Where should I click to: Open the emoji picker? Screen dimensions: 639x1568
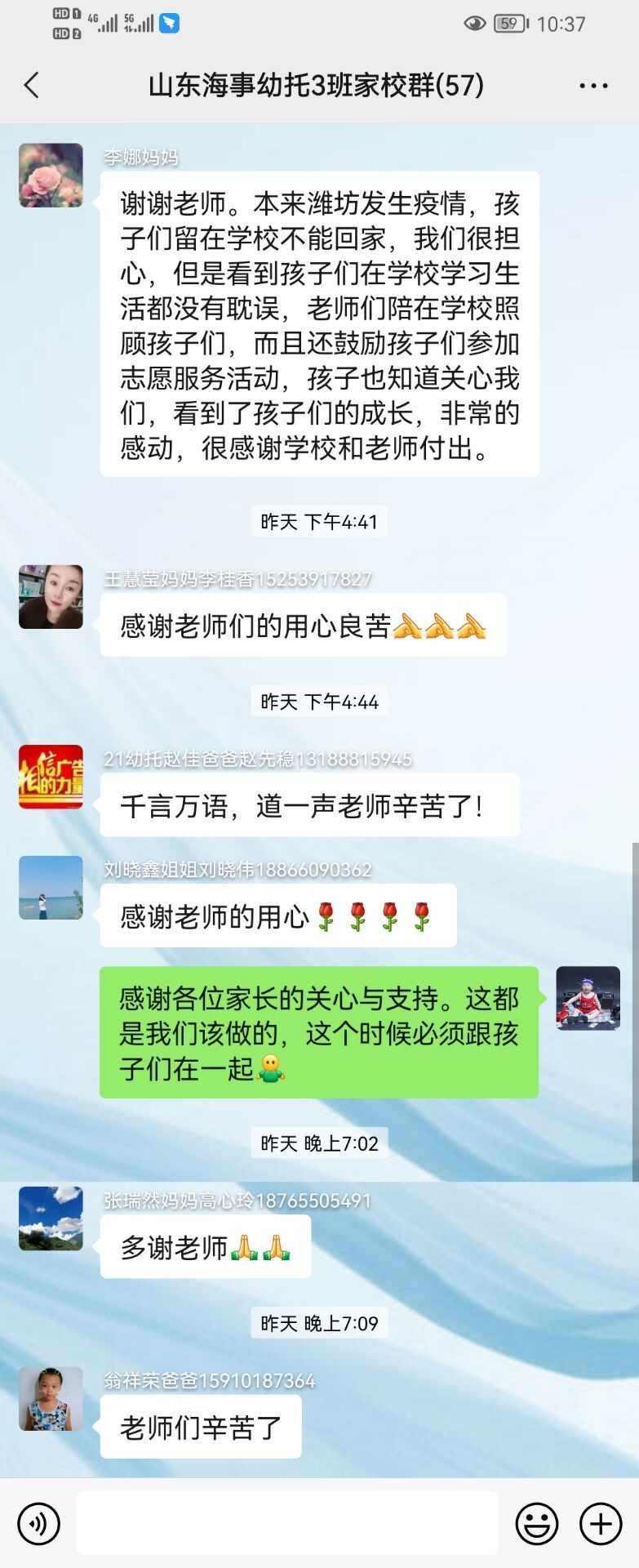point(537,1524)
